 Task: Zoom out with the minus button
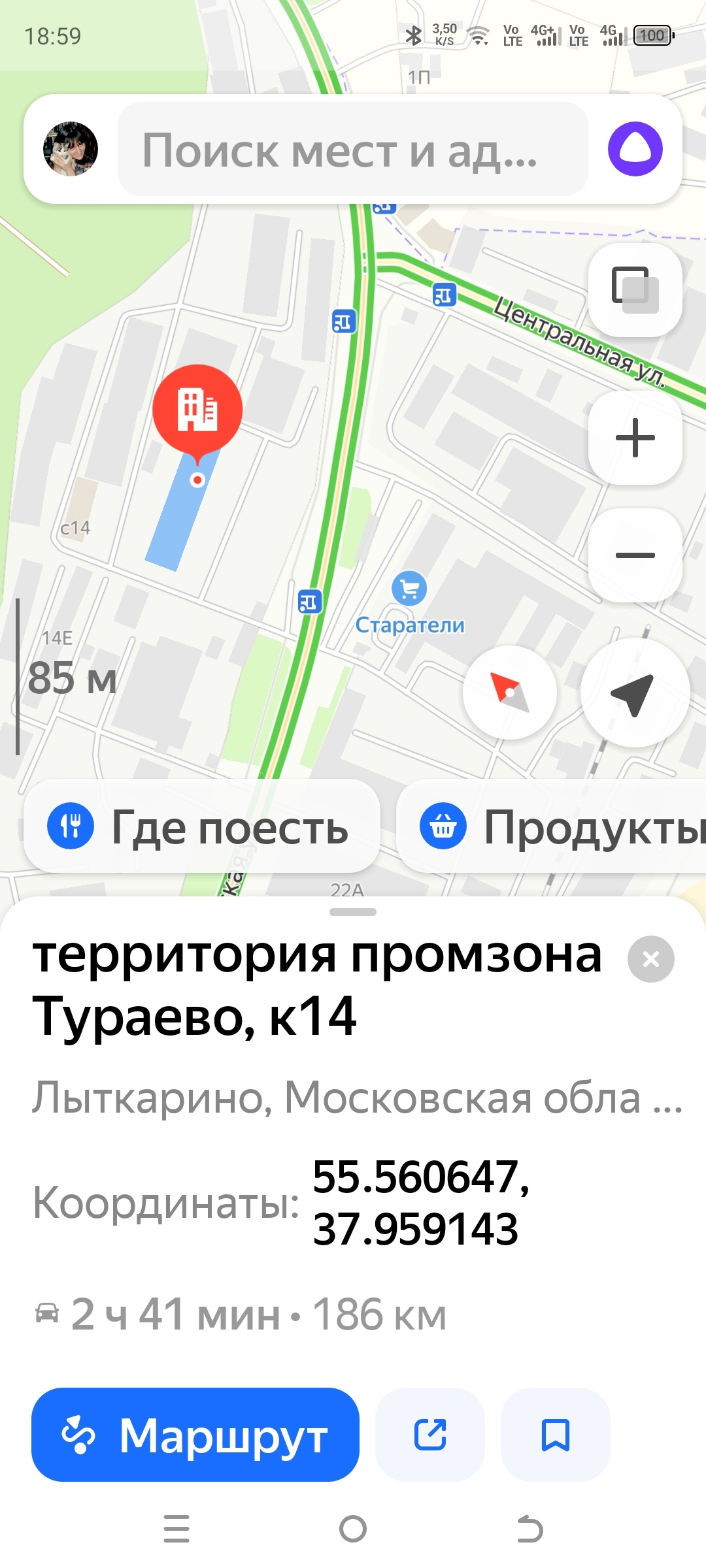tap(635, 555)
